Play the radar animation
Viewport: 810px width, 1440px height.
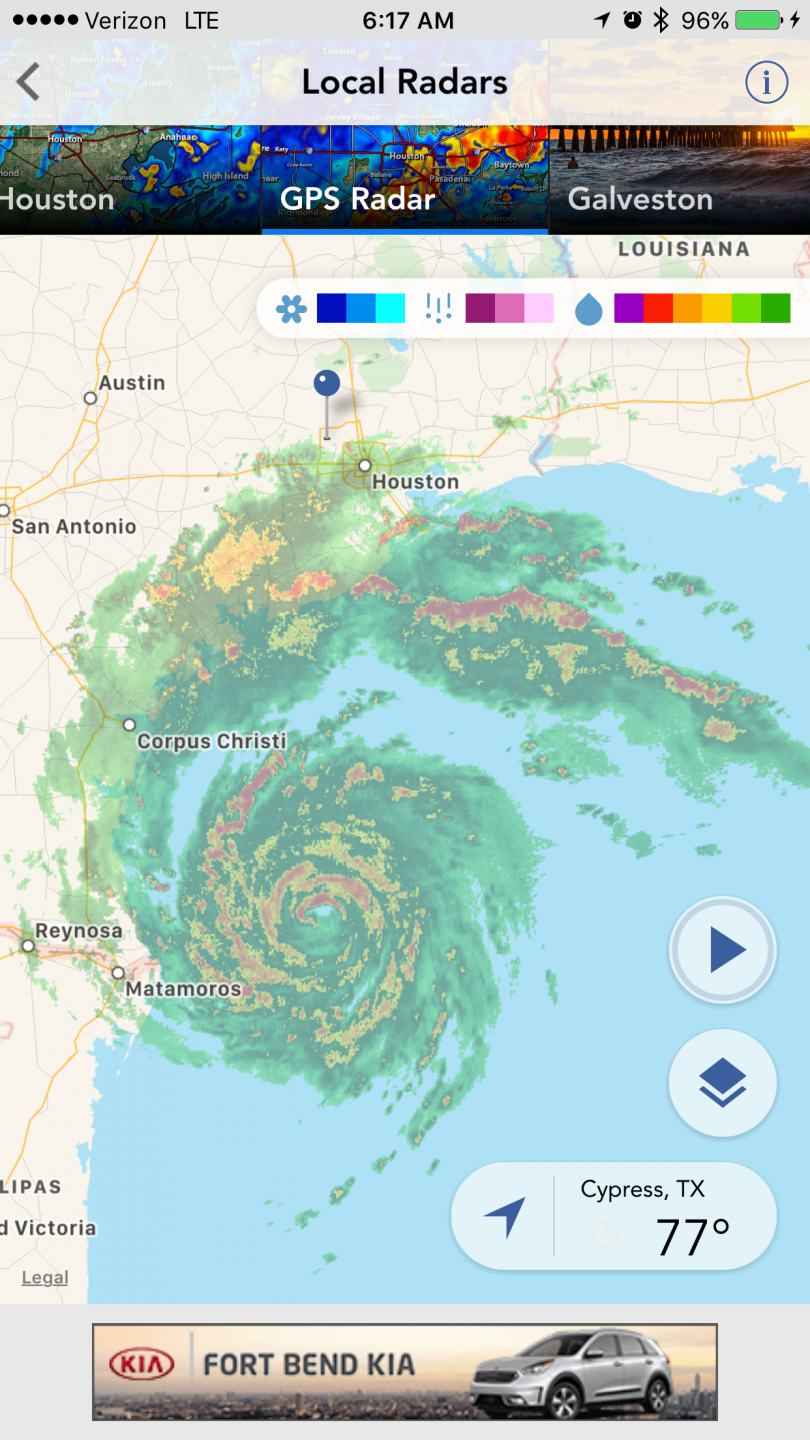point(722,951)
